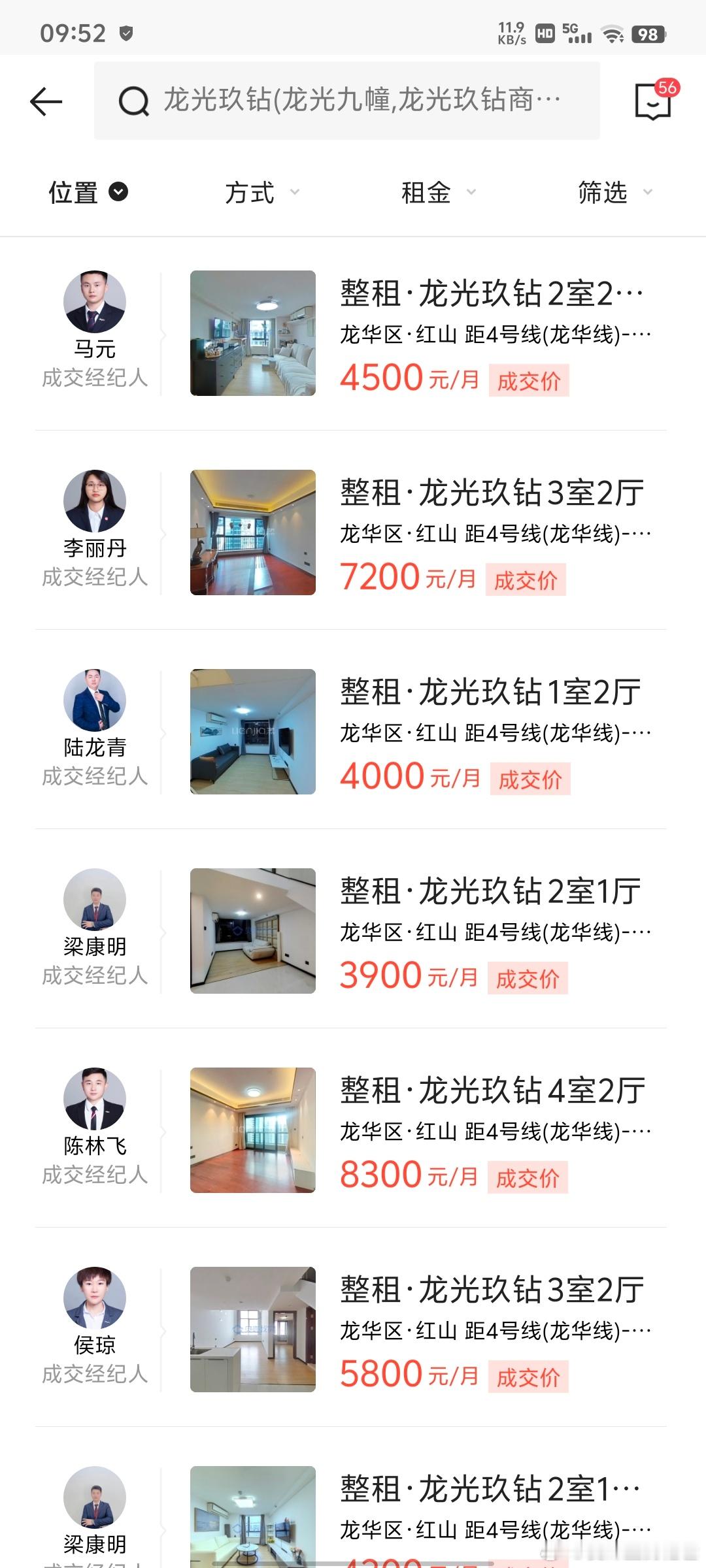The image size is (706, 1568).
Task: Expand the 位置 location filter
Action: point(88,192)
